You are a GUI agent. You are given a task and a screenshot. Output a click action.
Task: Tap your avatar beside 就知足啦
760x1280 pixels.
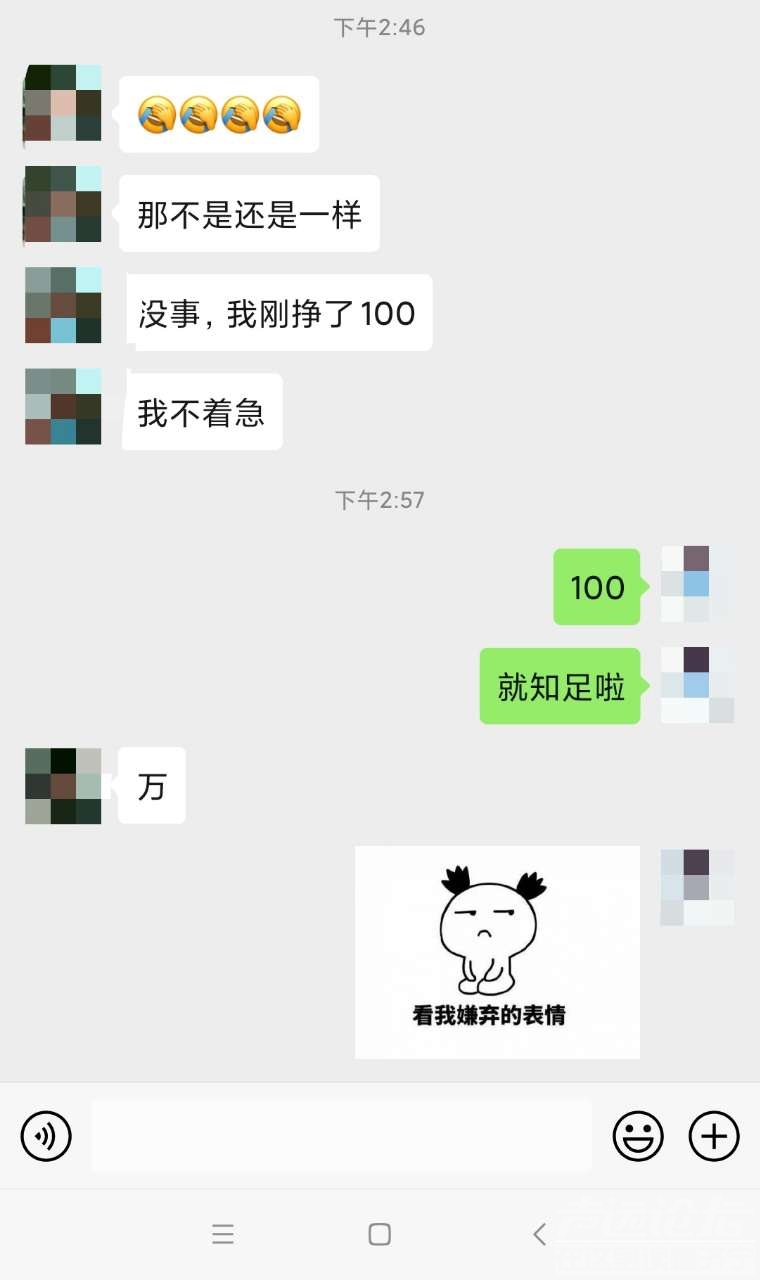point(697,685)
